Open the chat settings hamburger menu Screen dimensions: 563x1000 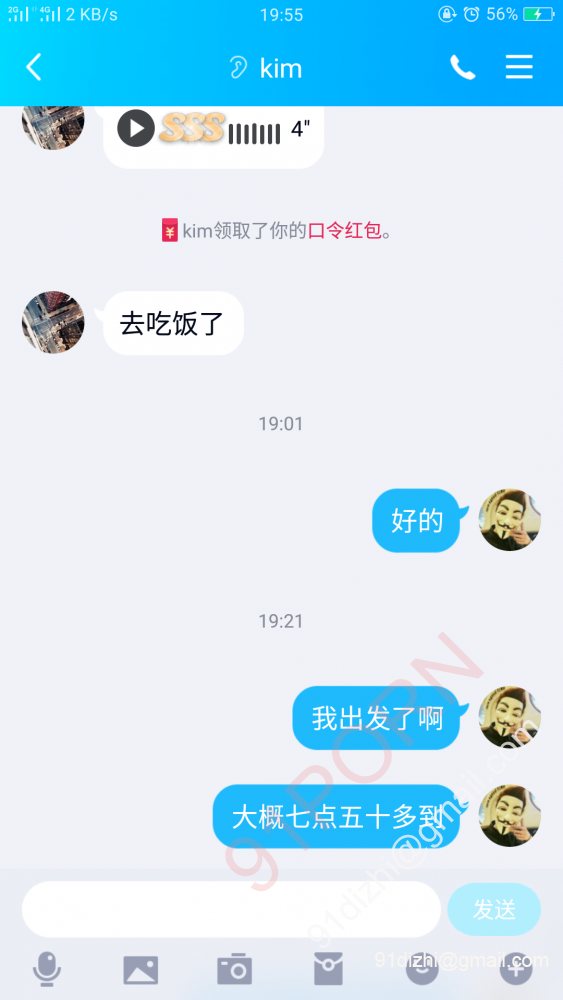coord(519,67)
